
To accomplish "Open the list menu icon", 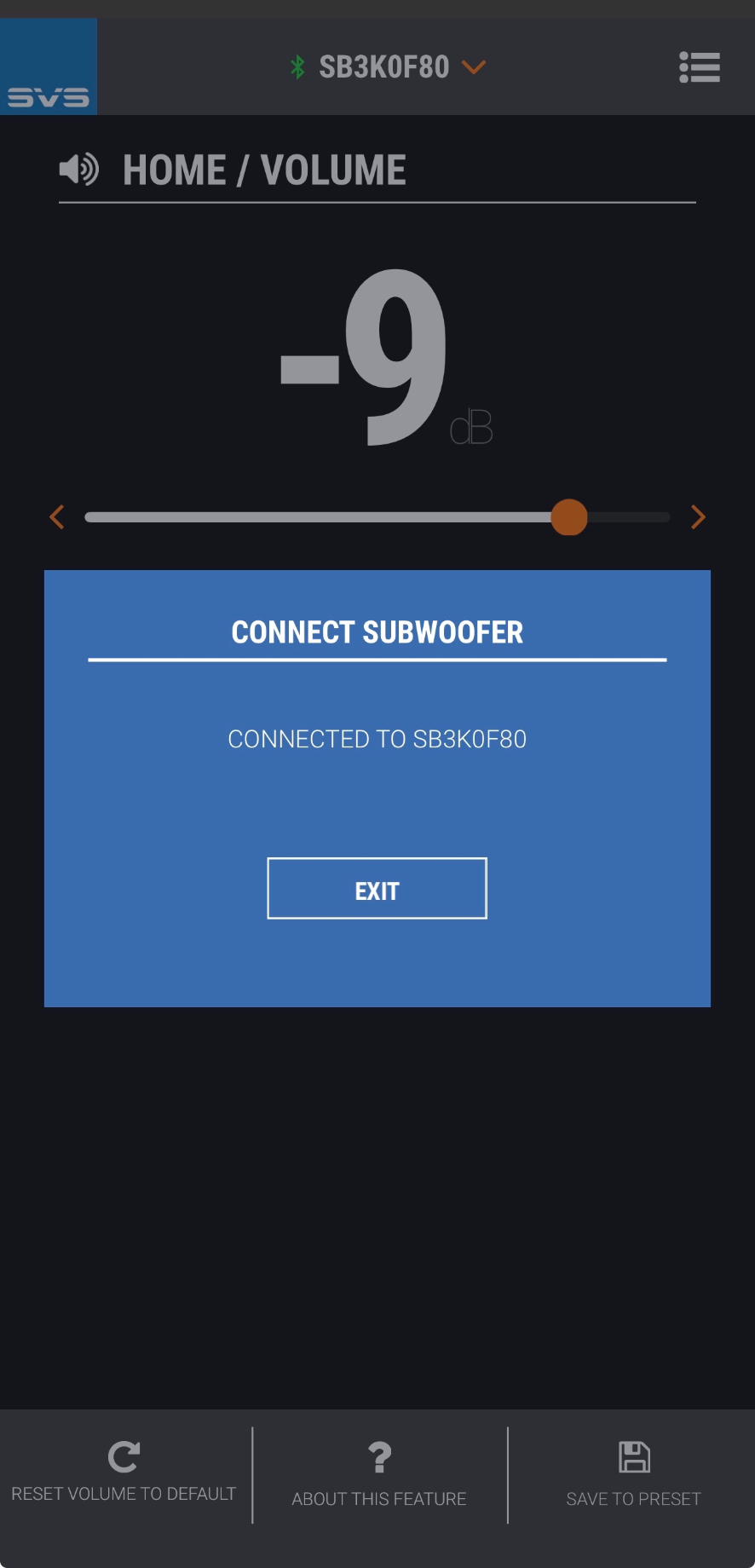I will coord(700,66).
